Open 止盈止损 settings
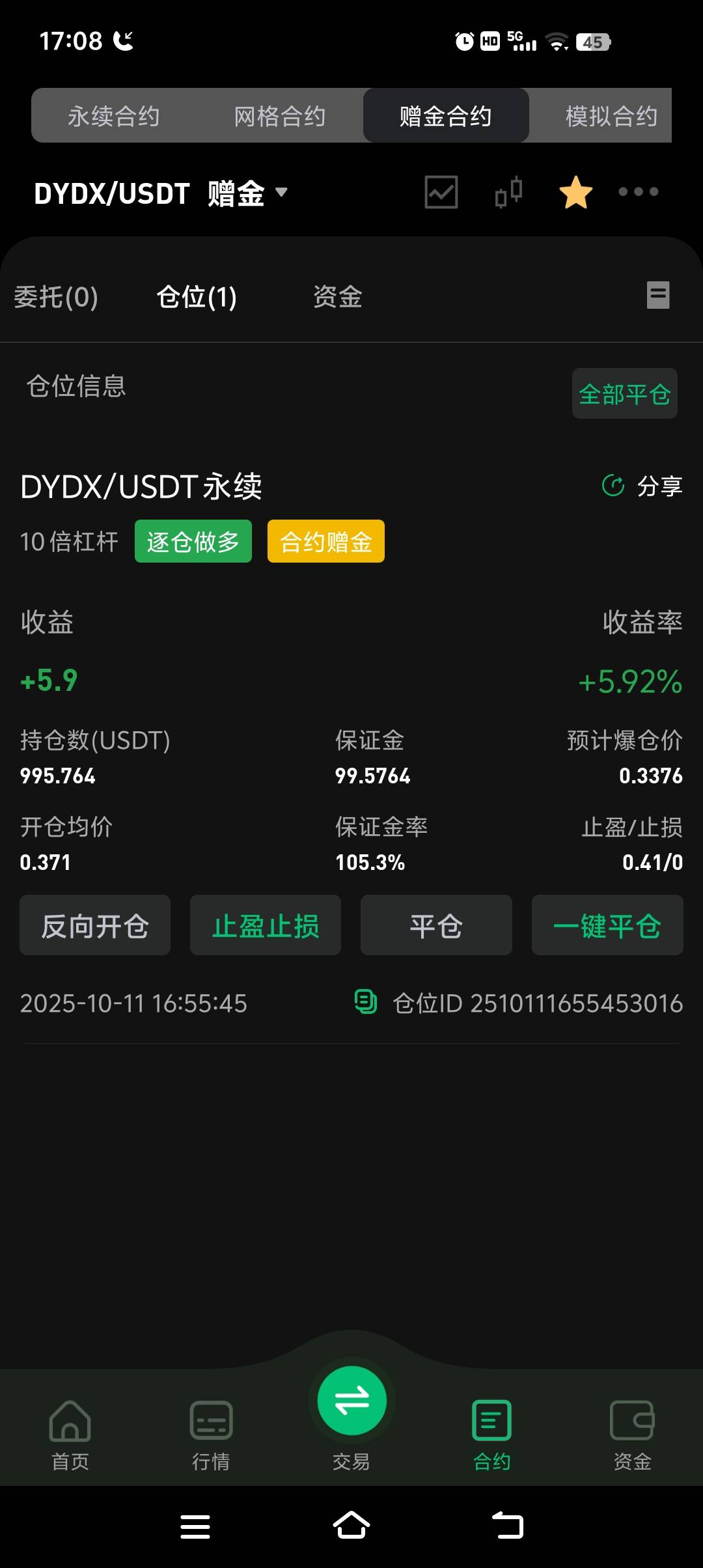 click(266, 925)
